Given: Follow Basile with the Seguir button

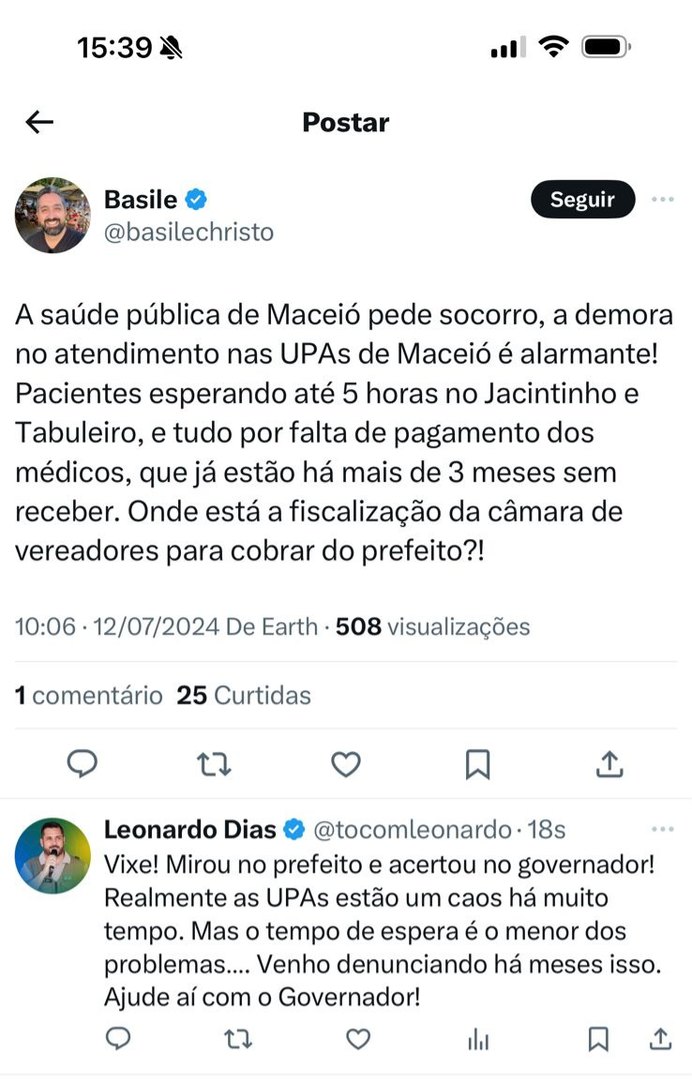Looking at the screenshot, I should [x=582, y=200].
